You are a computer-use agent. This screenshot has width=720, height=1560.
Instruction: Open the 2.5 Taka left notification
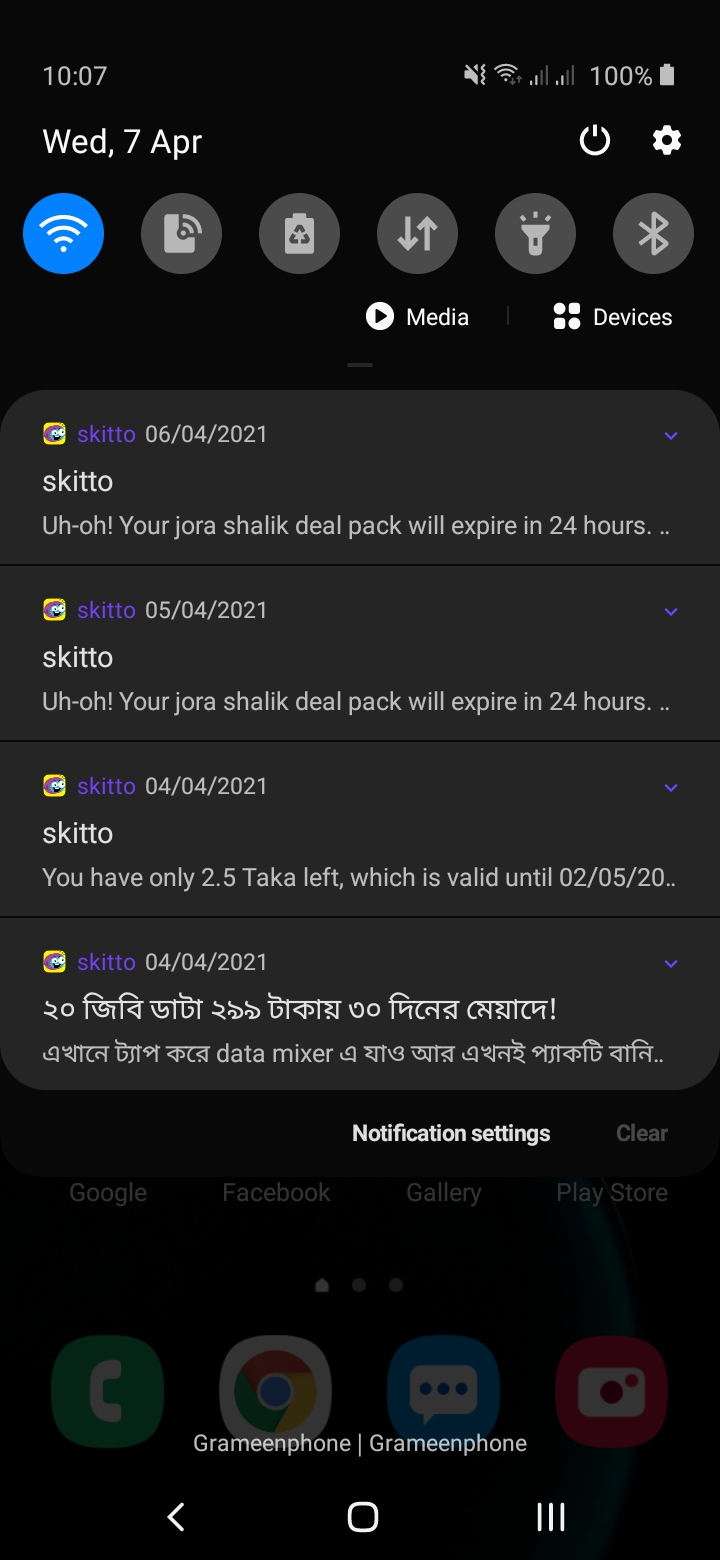point(360,830)
